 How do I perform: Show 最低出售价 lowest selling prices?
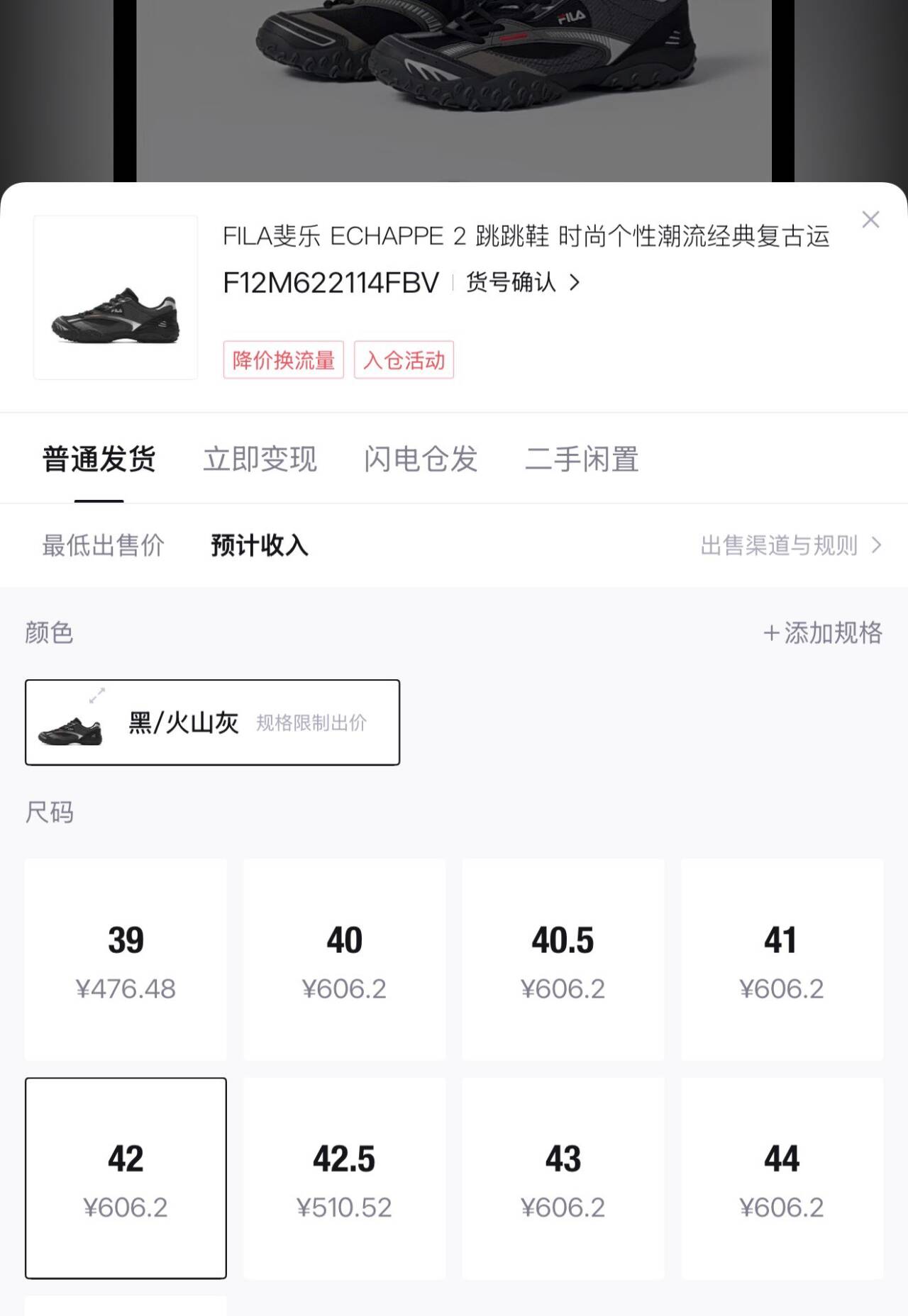pos(104,545)
